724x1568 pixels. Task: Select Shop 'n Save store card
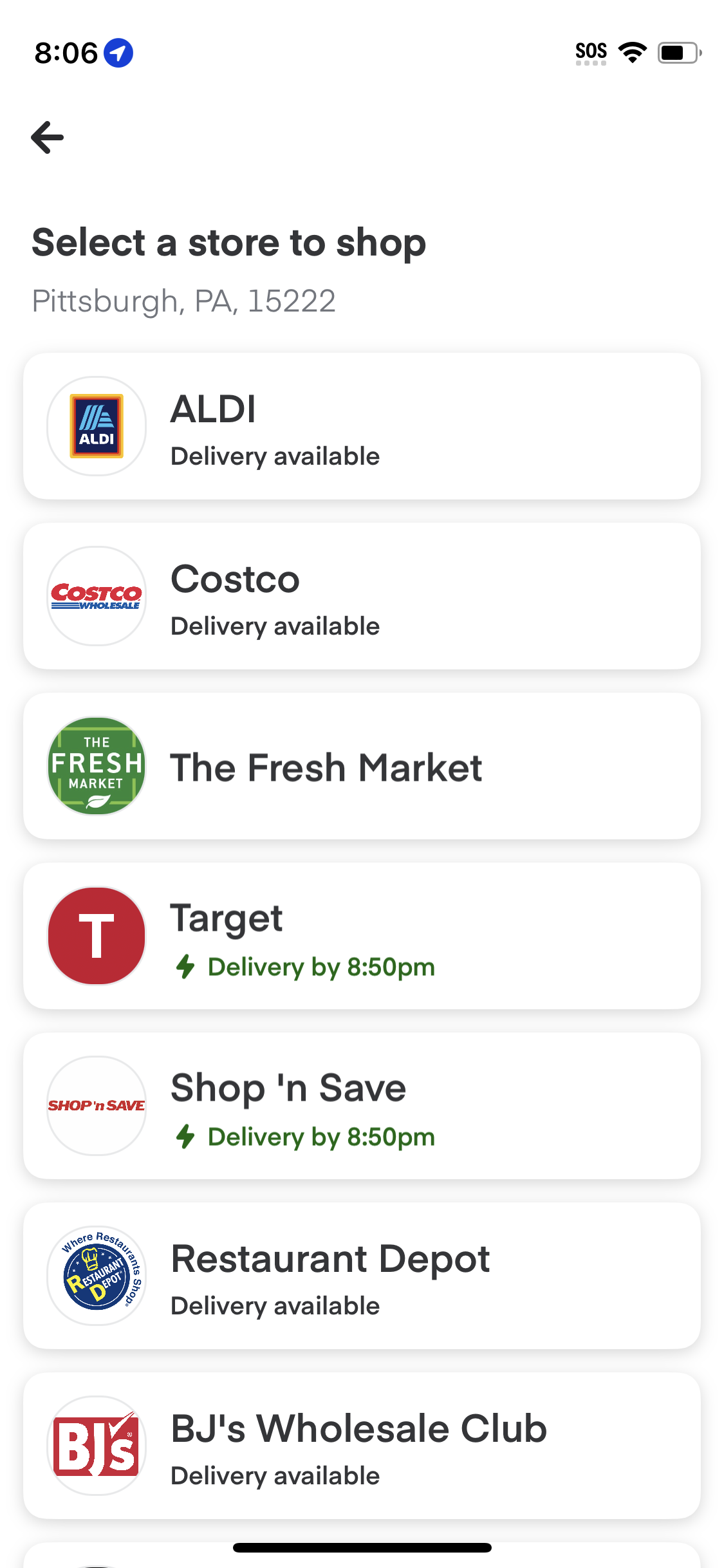362,1106
